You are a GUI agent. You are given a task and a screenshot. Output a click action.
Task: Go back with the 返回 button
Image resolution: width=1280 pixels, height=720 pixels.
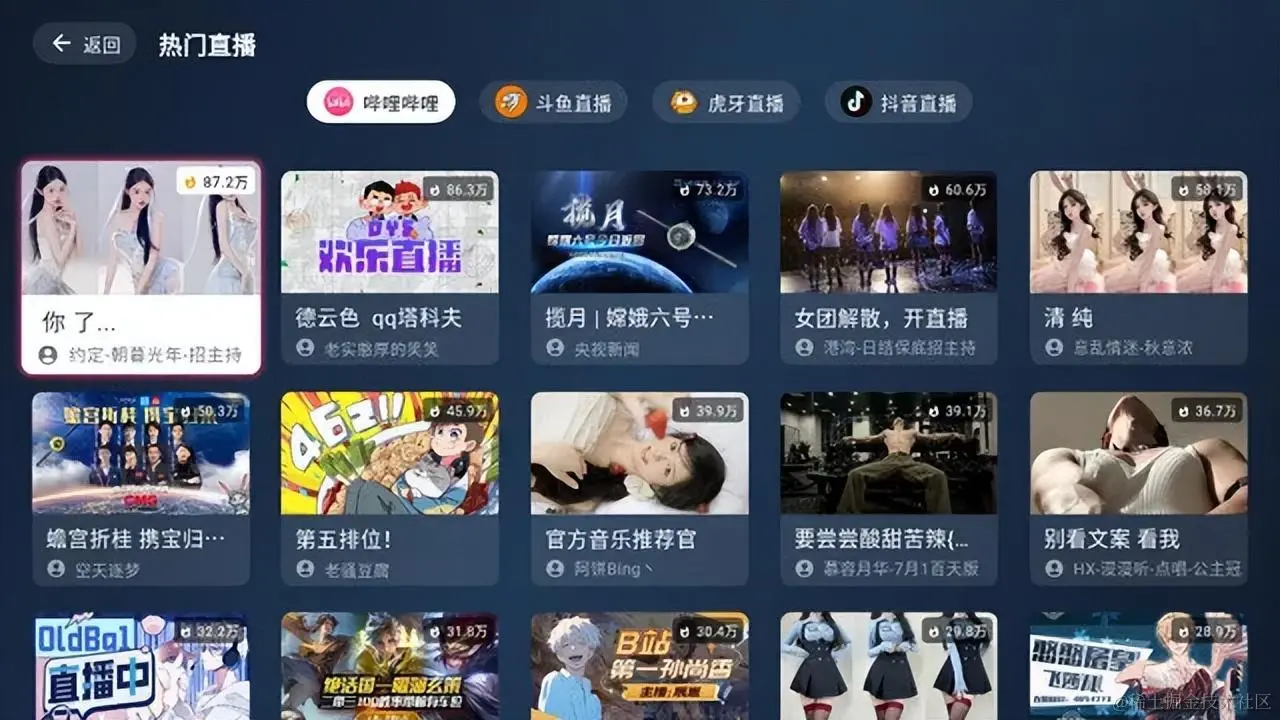(85, 44)
